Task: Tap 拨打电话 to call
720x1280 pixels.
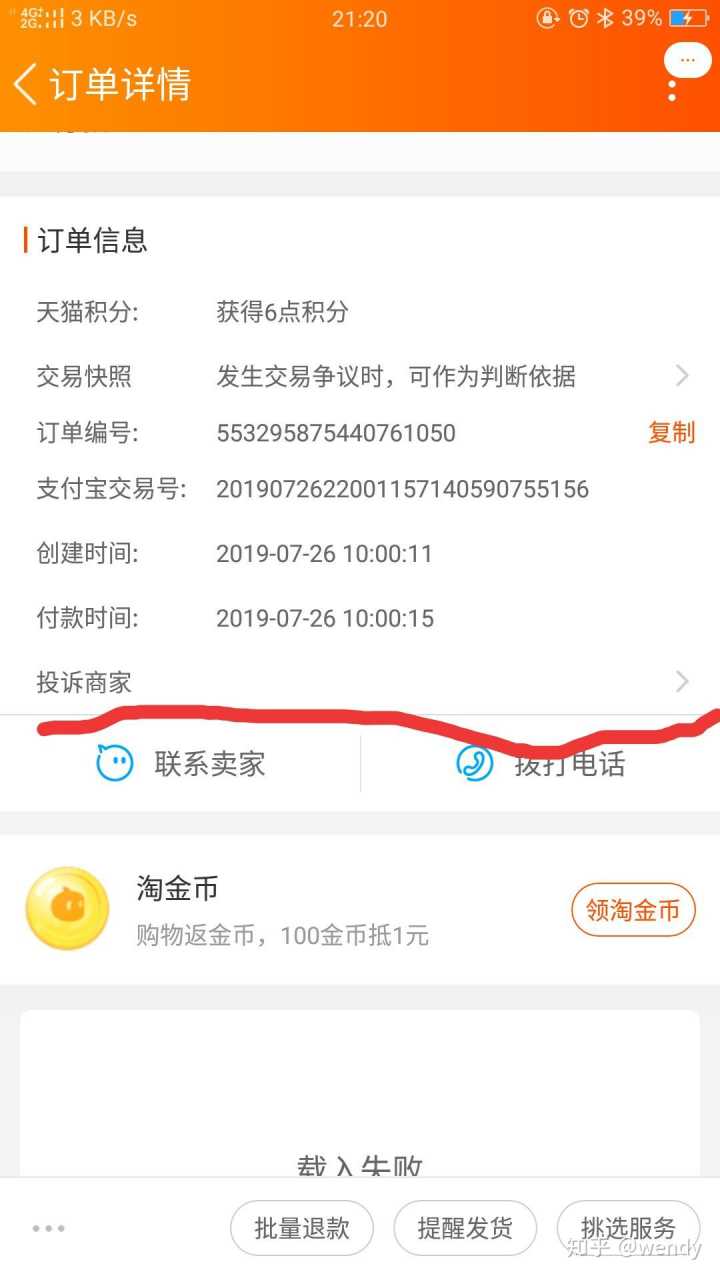Action: click(x=540, y=764)
